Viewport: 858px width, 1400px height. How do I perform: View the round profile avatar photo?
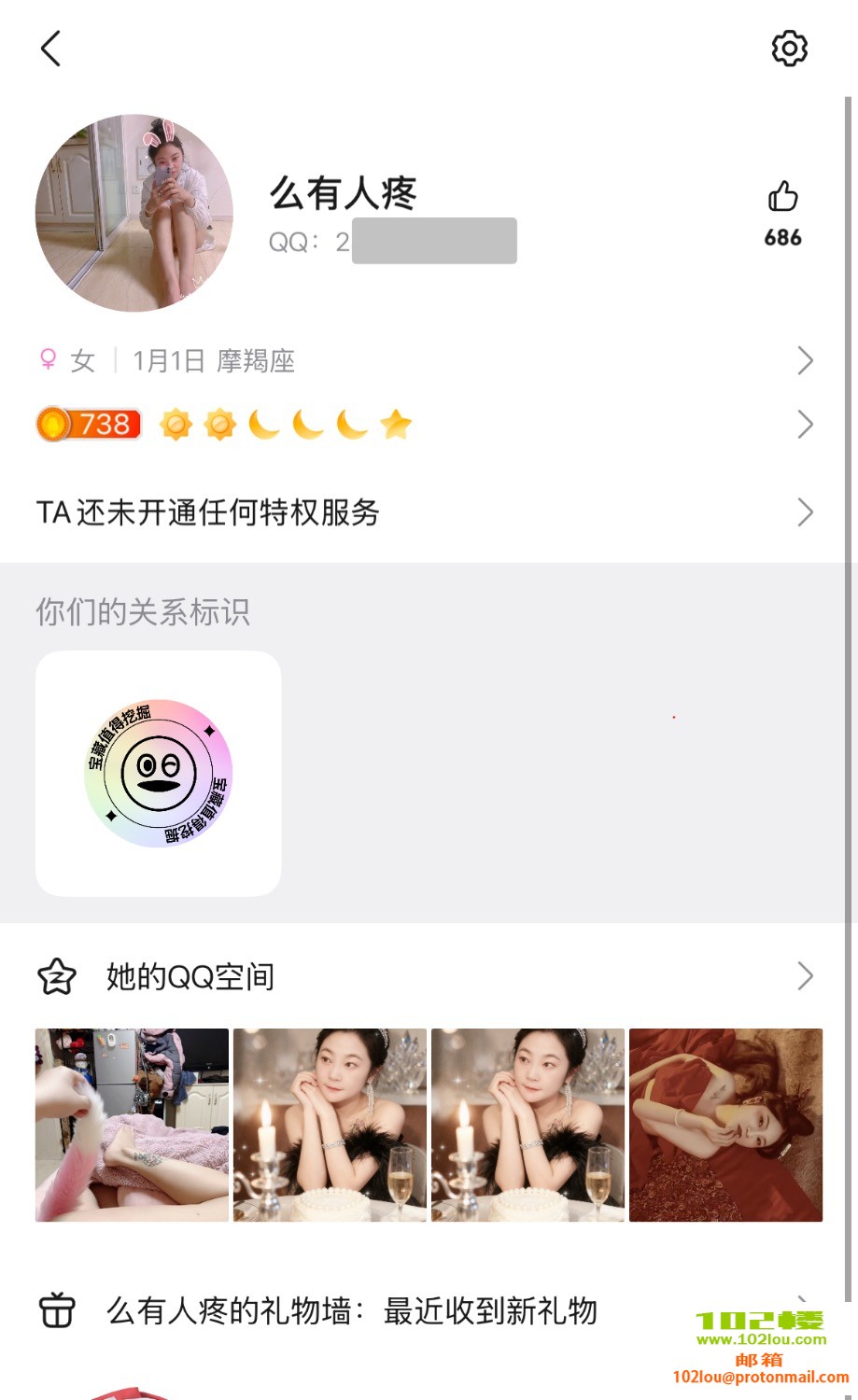tap(134, 213)
